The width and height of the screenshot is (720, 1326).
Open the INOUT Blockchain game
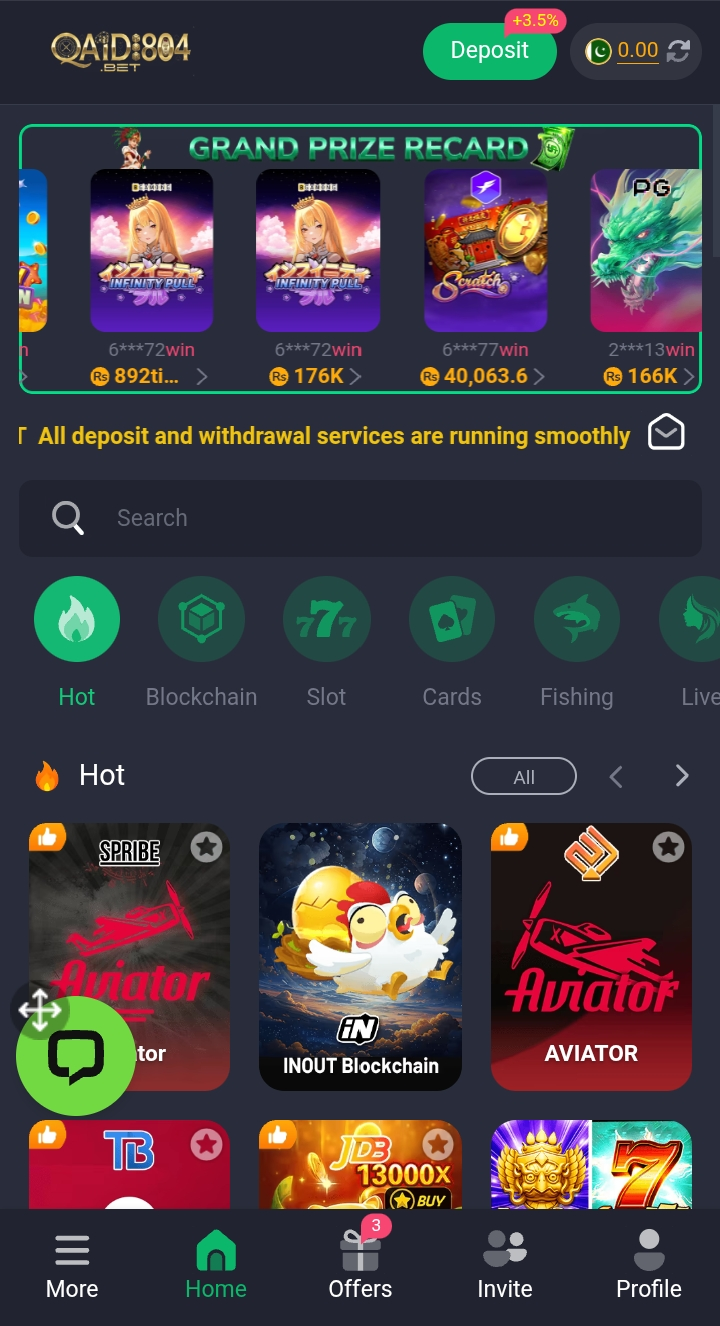click(360, 956)
